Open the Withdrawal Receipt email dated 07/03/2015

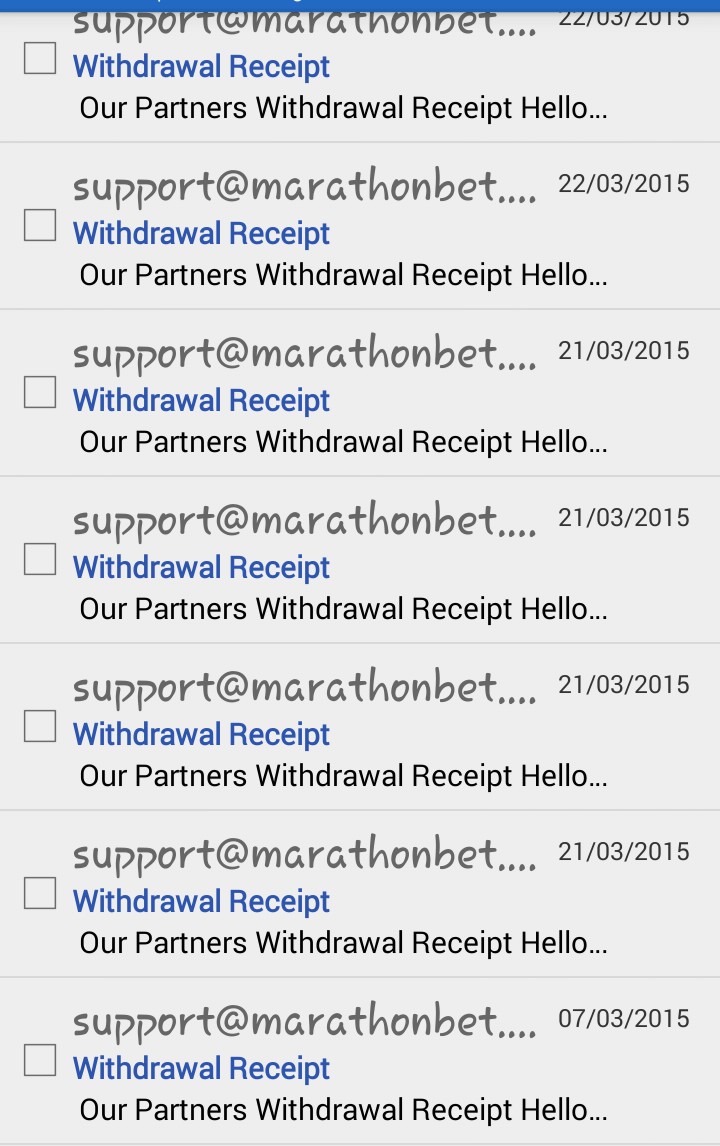[x=340, y=1068]
